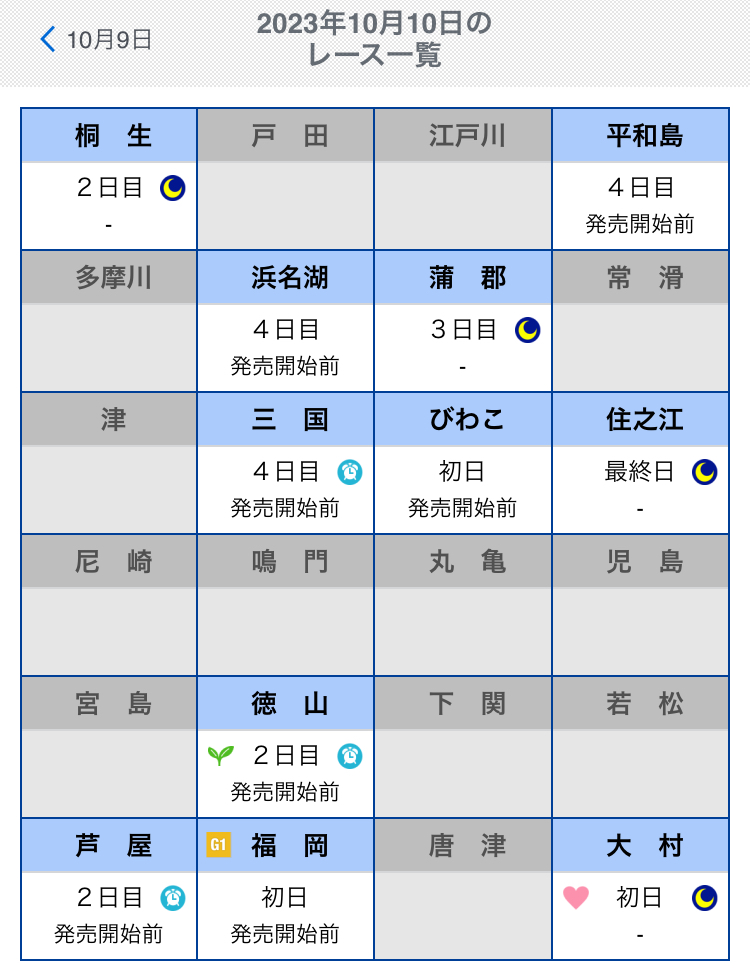Open the 徳山 venue card
Viewport: 750px width, 968px height.
[x=285, y=748]
